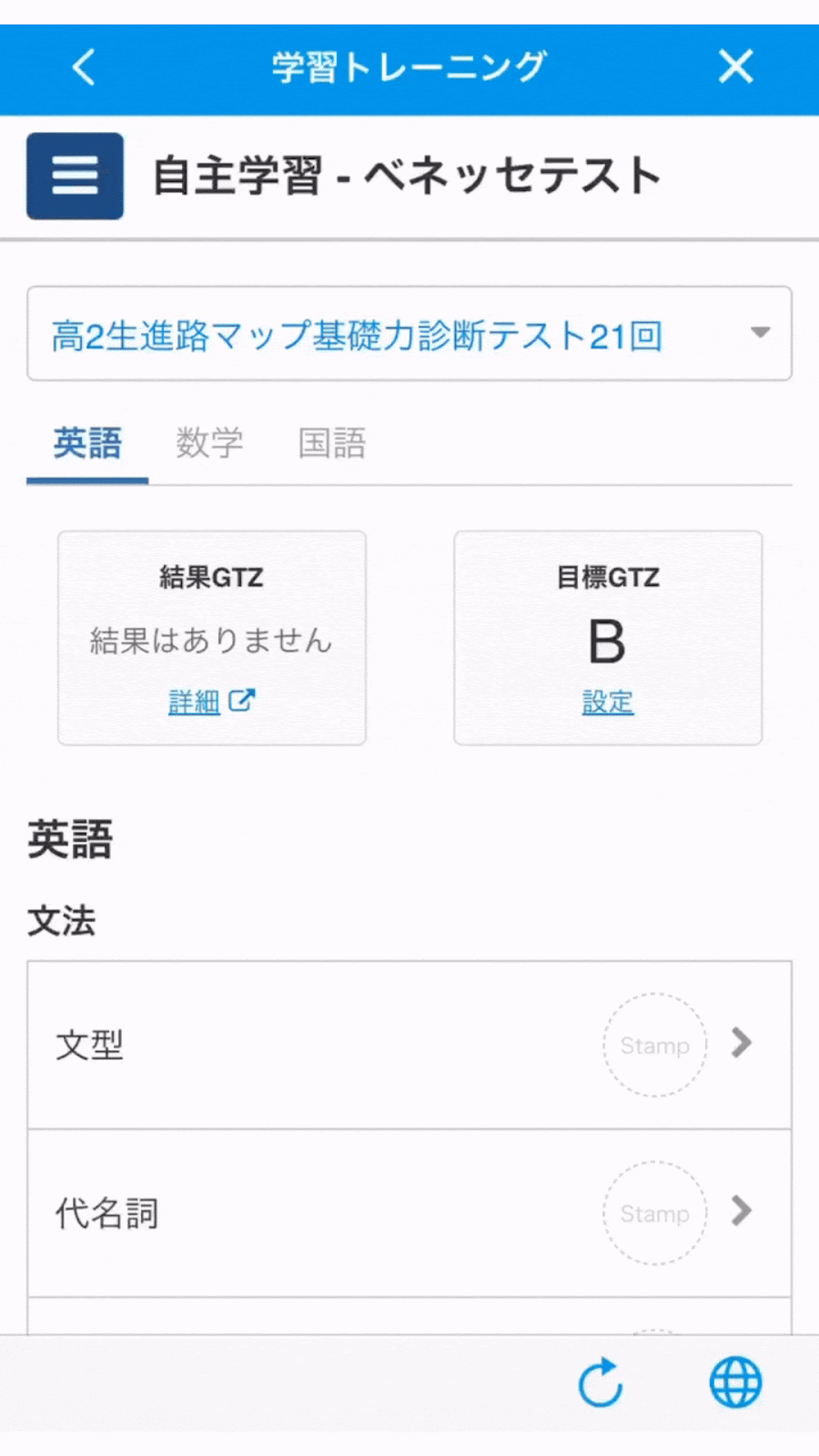Expand the 高2生進路マップ基礎力診断テスト21回 dropdown
Screen dimensions: 819x1456
(x=409, y=334)
